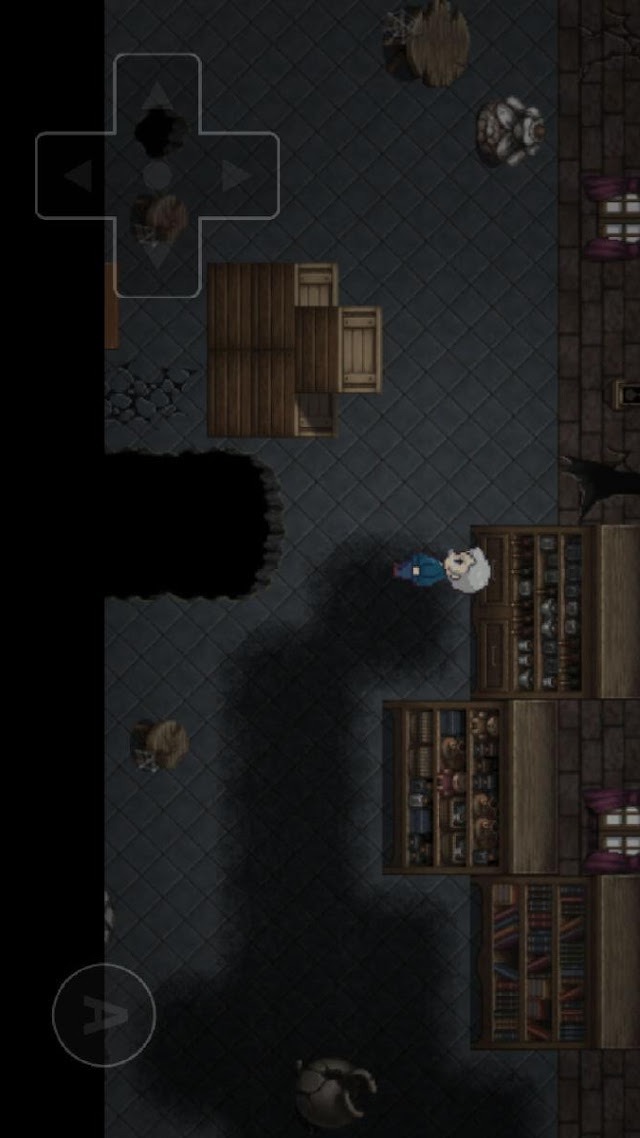Hit the round A action button
This screenshot has height=1138, width=640.
click(x=104, y=1015)
